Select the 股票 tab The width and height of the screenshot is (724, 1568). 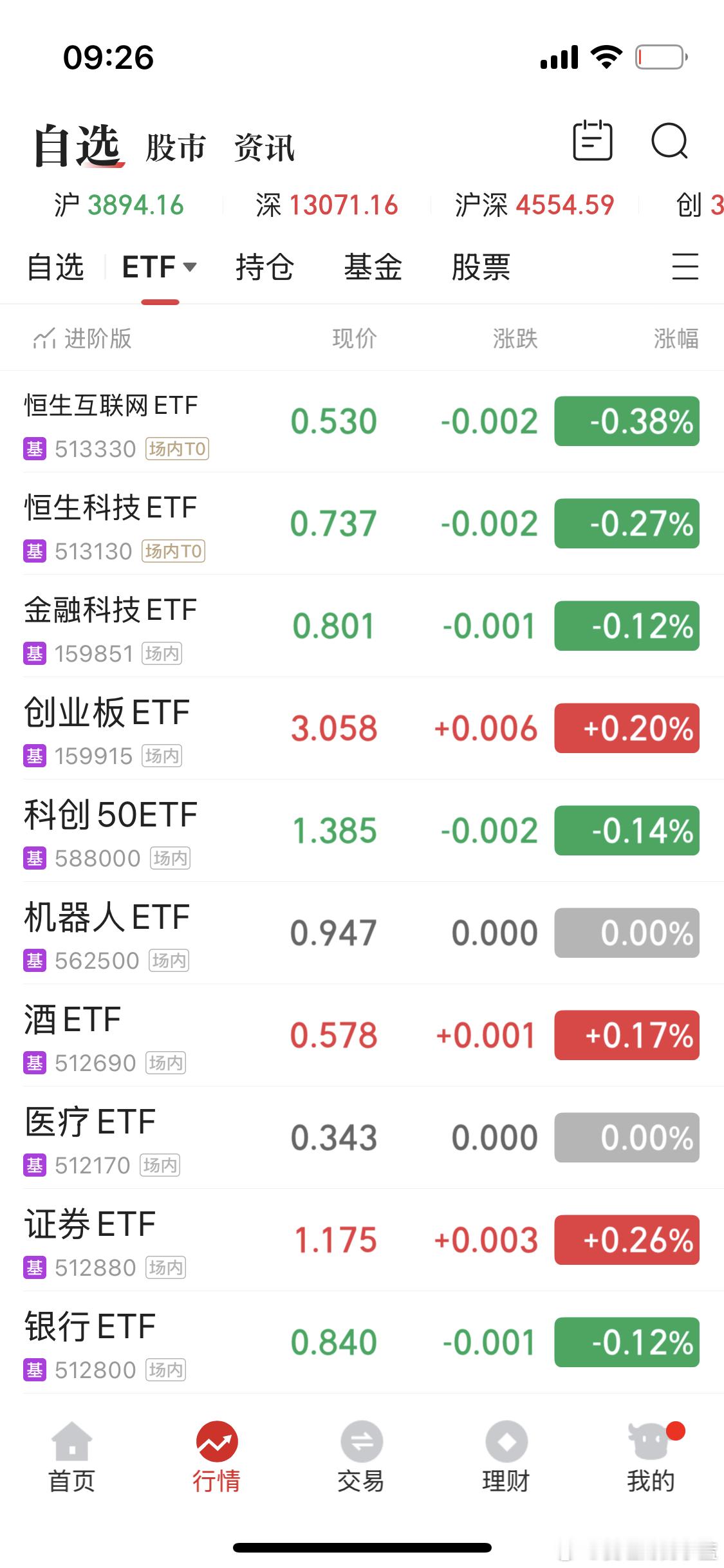[481, 267]
